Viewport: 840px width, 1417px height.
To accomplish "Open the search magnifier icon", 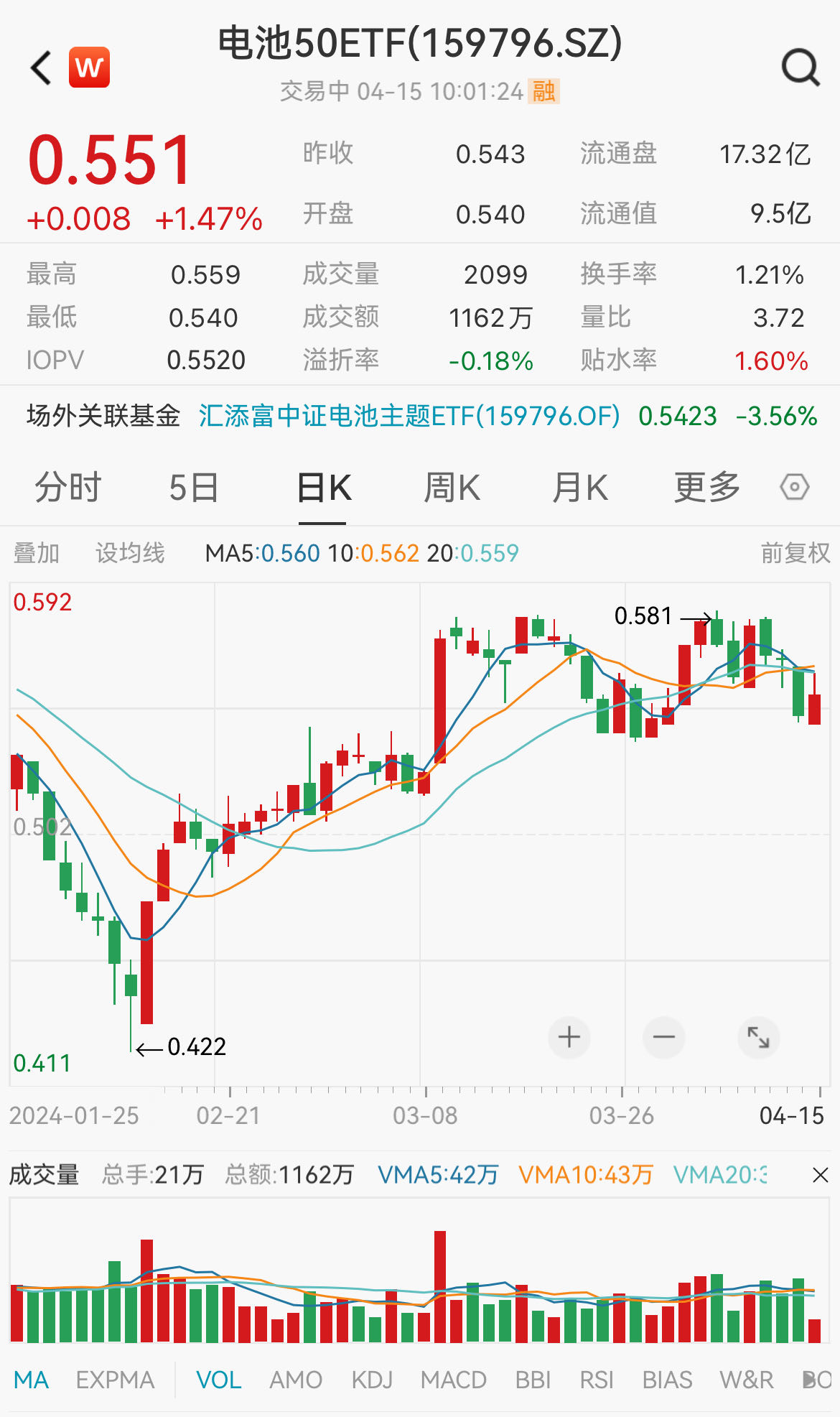I will (x=800, y=68).
